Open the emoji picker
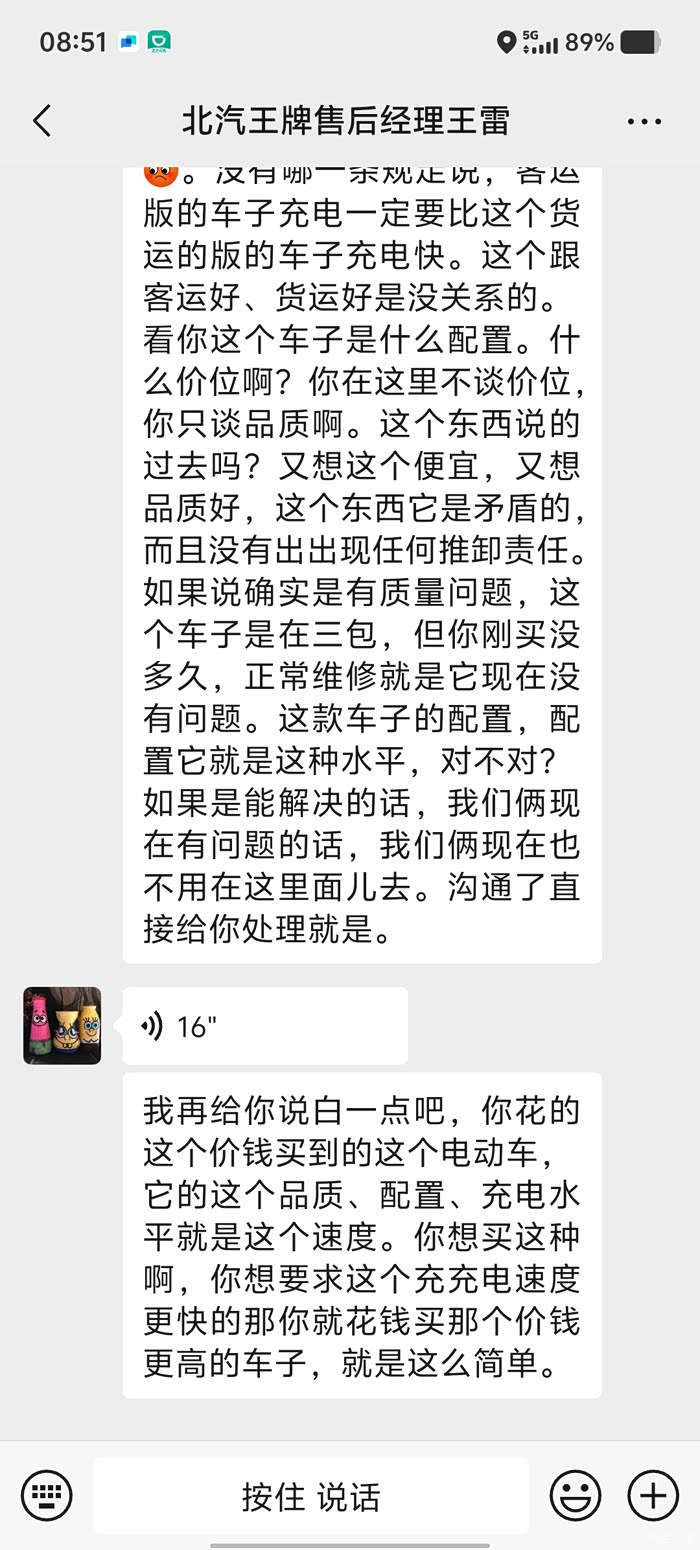This screenshot has width=700, height=1550. point(576,1496)
